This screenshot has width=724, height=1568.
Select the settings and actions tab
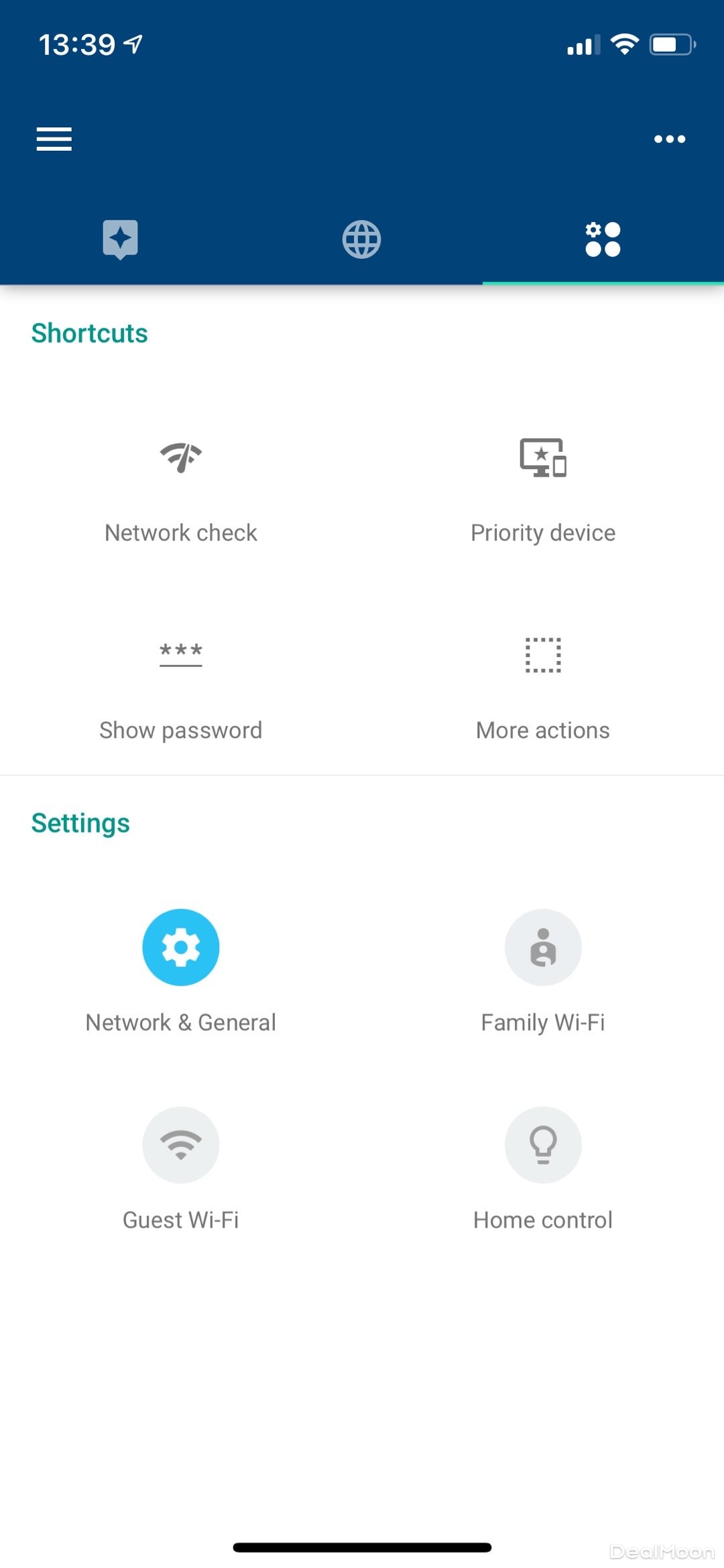603,239
